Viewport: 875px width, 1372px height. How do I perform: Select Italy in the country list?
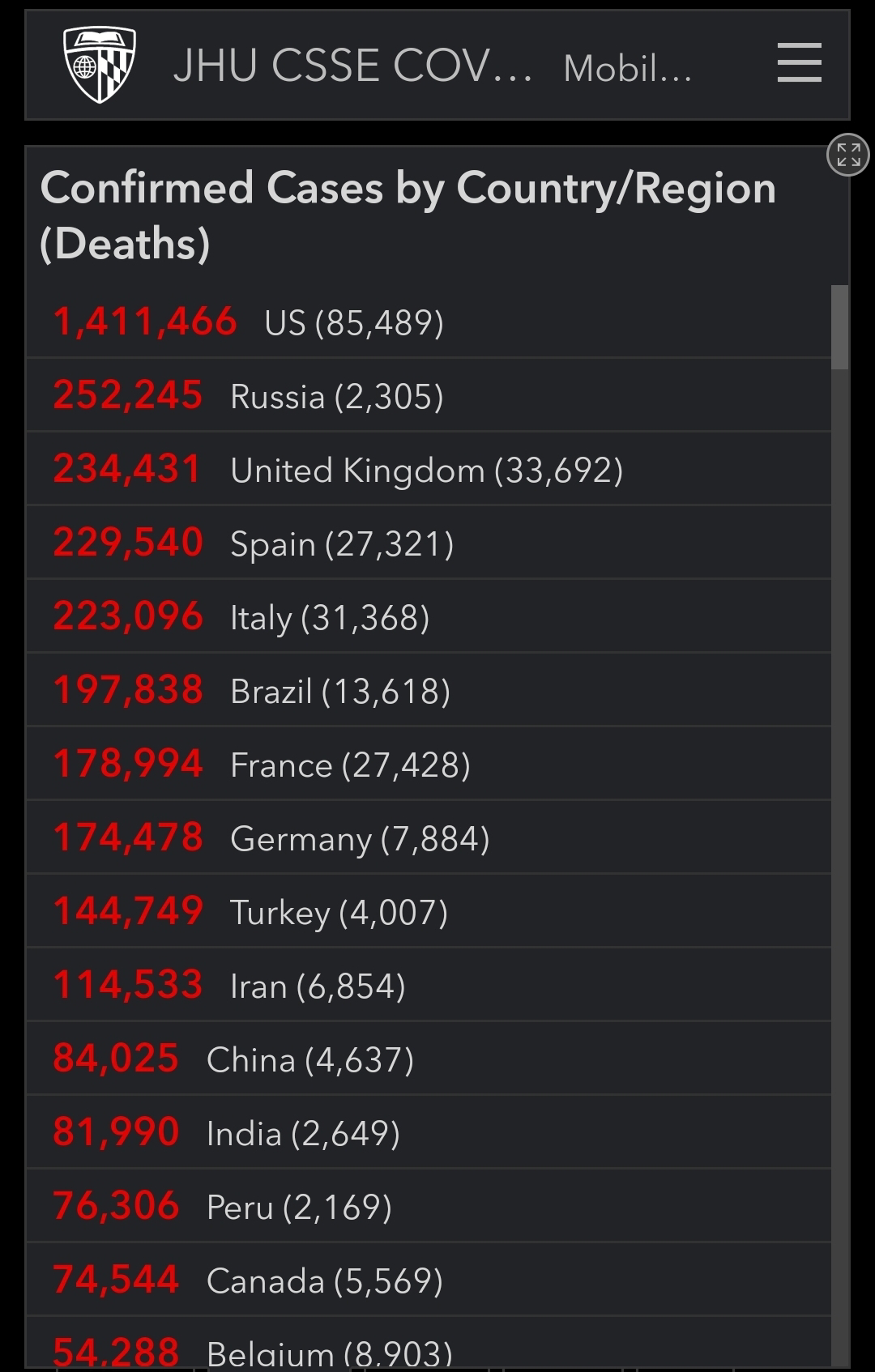[429, 616]
